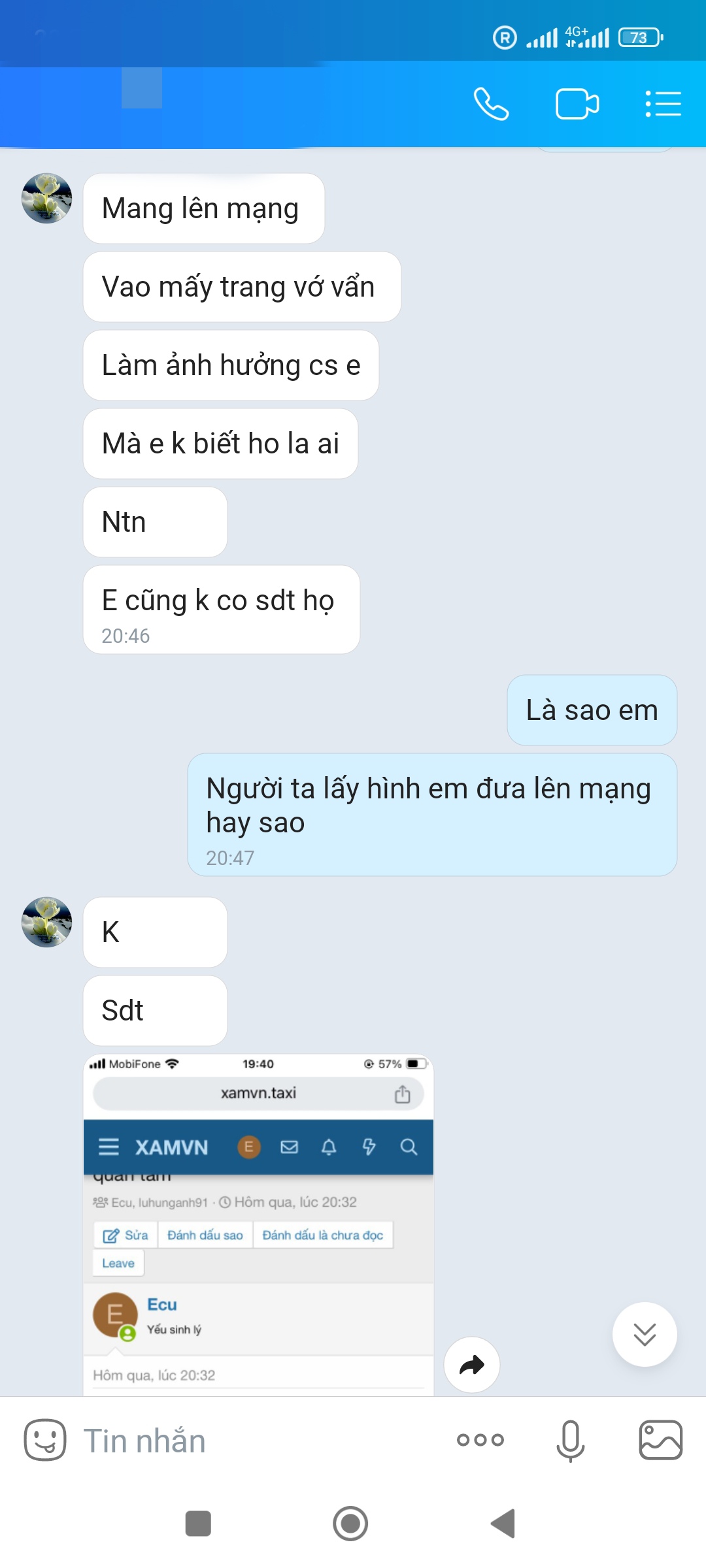Jump to the latest messages

pos(645,1334)
